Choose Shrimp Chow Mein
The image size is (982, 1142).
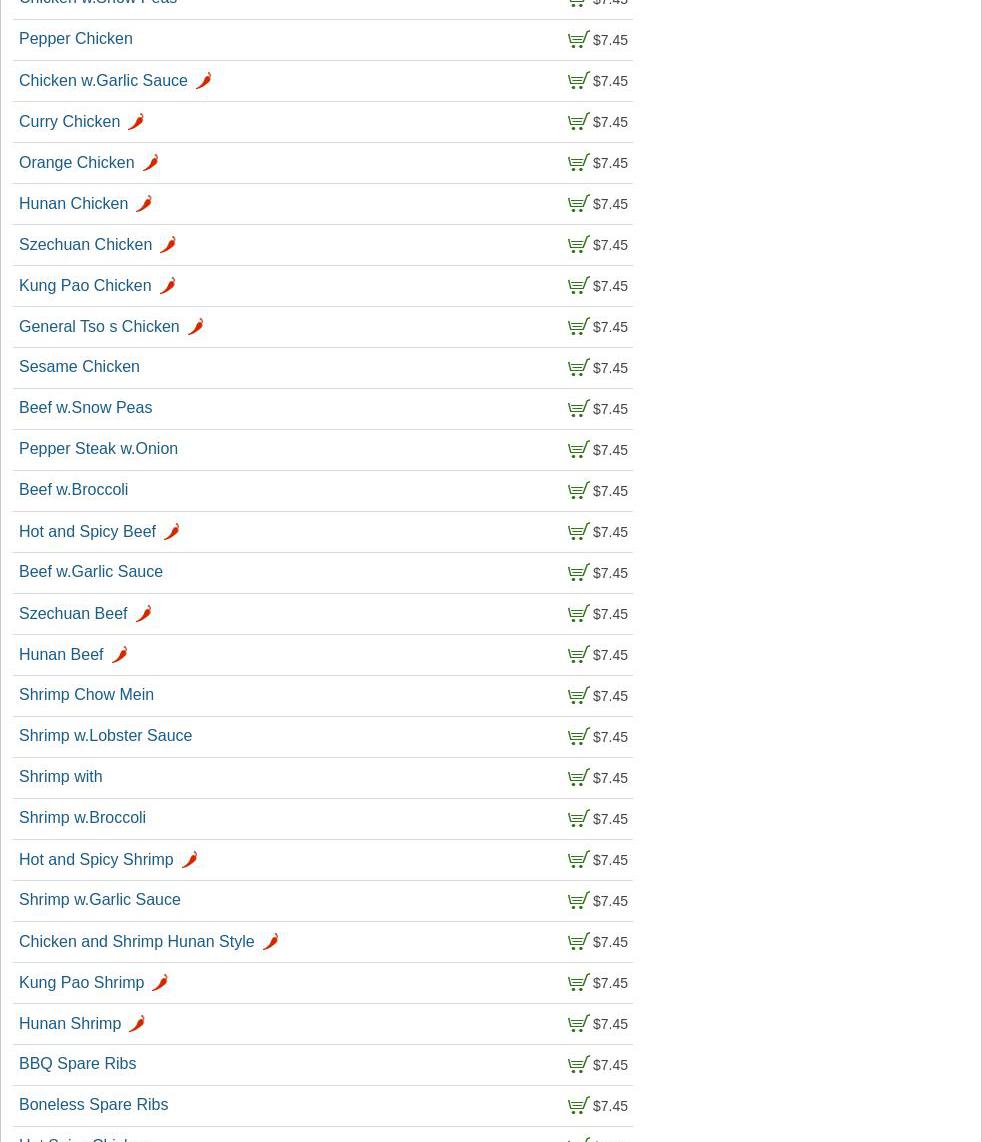87,695
